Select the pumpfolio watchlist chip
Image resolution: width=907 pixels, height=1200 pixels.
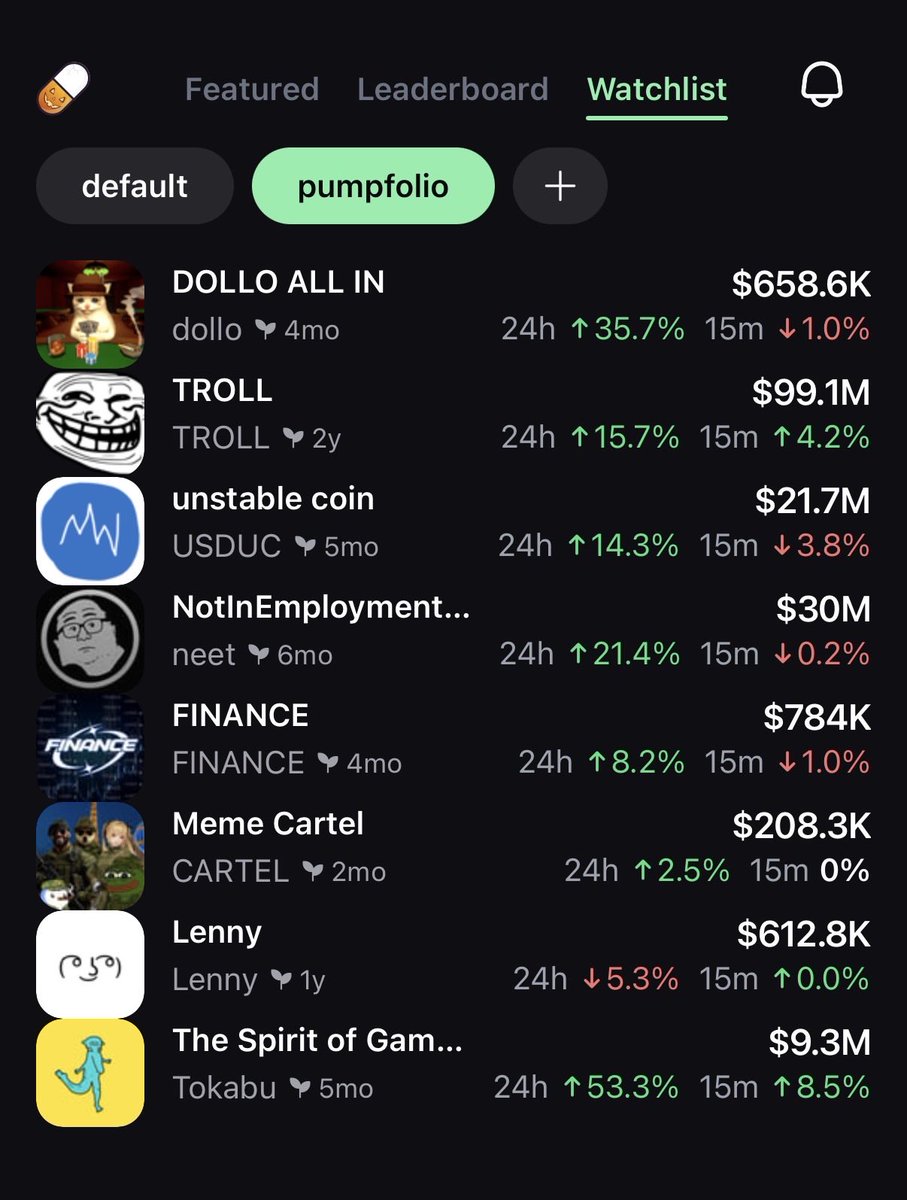pos(373,186)
